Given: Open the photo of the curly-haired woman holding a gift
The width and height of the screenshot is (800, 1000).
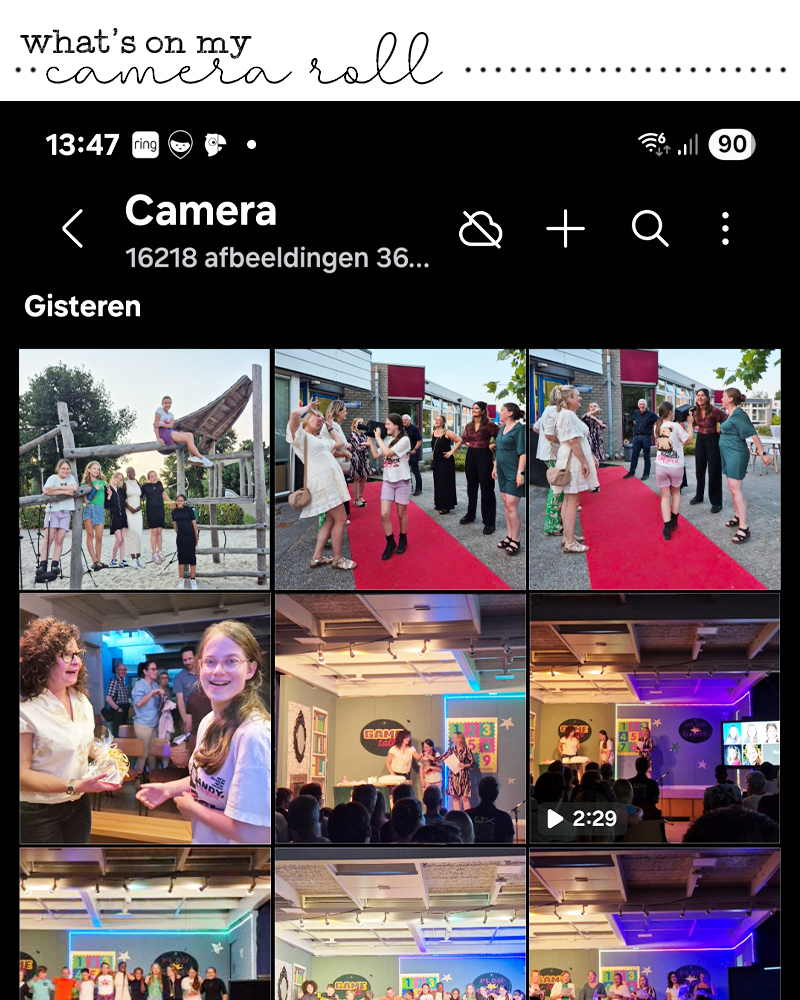Looking at the screenshot, I should pos(145,718).
